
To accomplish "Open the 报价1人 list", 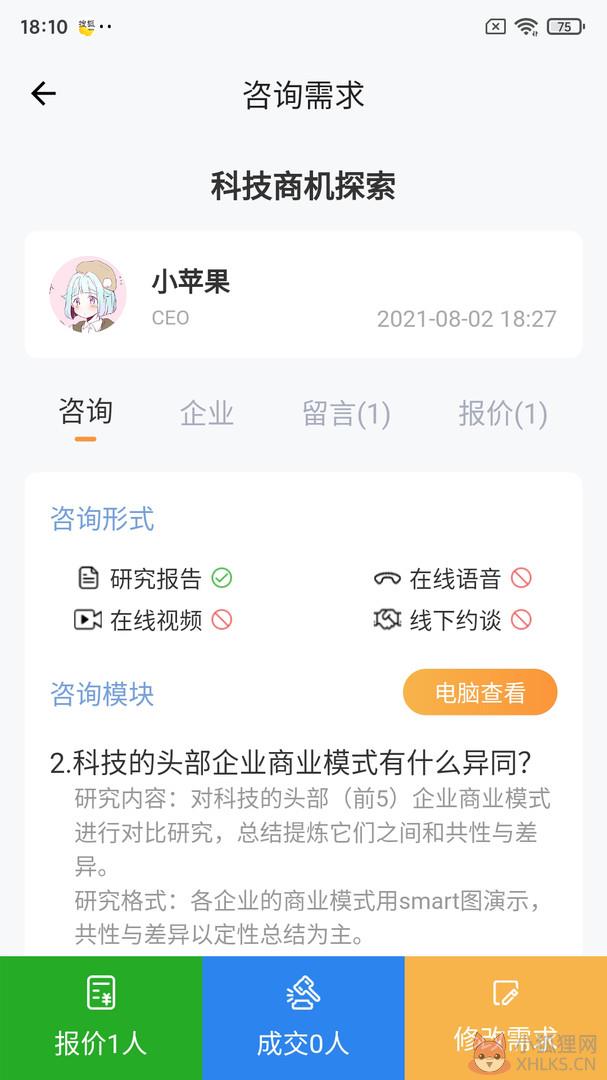I will coord(101,1018).
